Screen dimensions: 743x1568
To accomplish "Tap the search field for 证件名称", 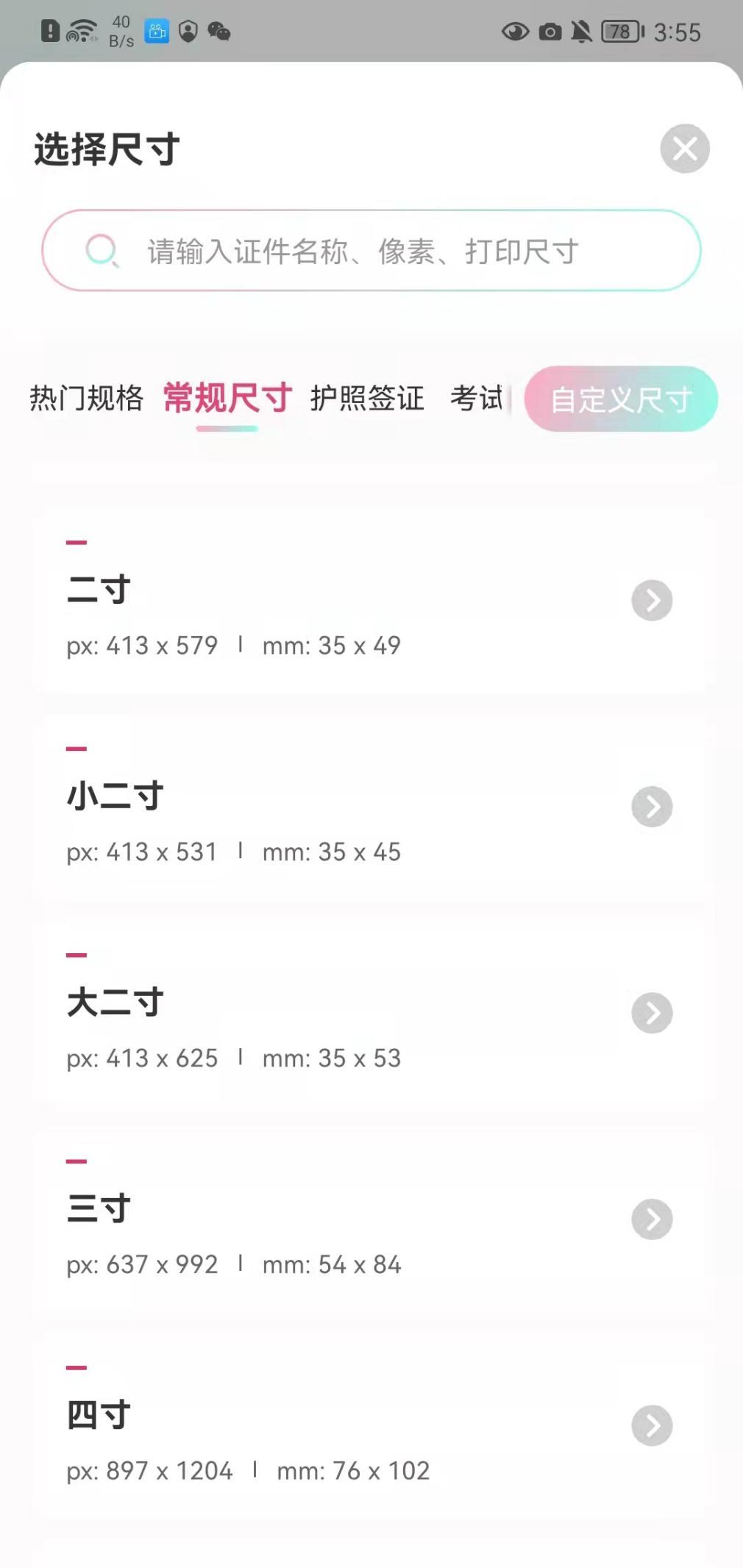I will click(371, 251).
